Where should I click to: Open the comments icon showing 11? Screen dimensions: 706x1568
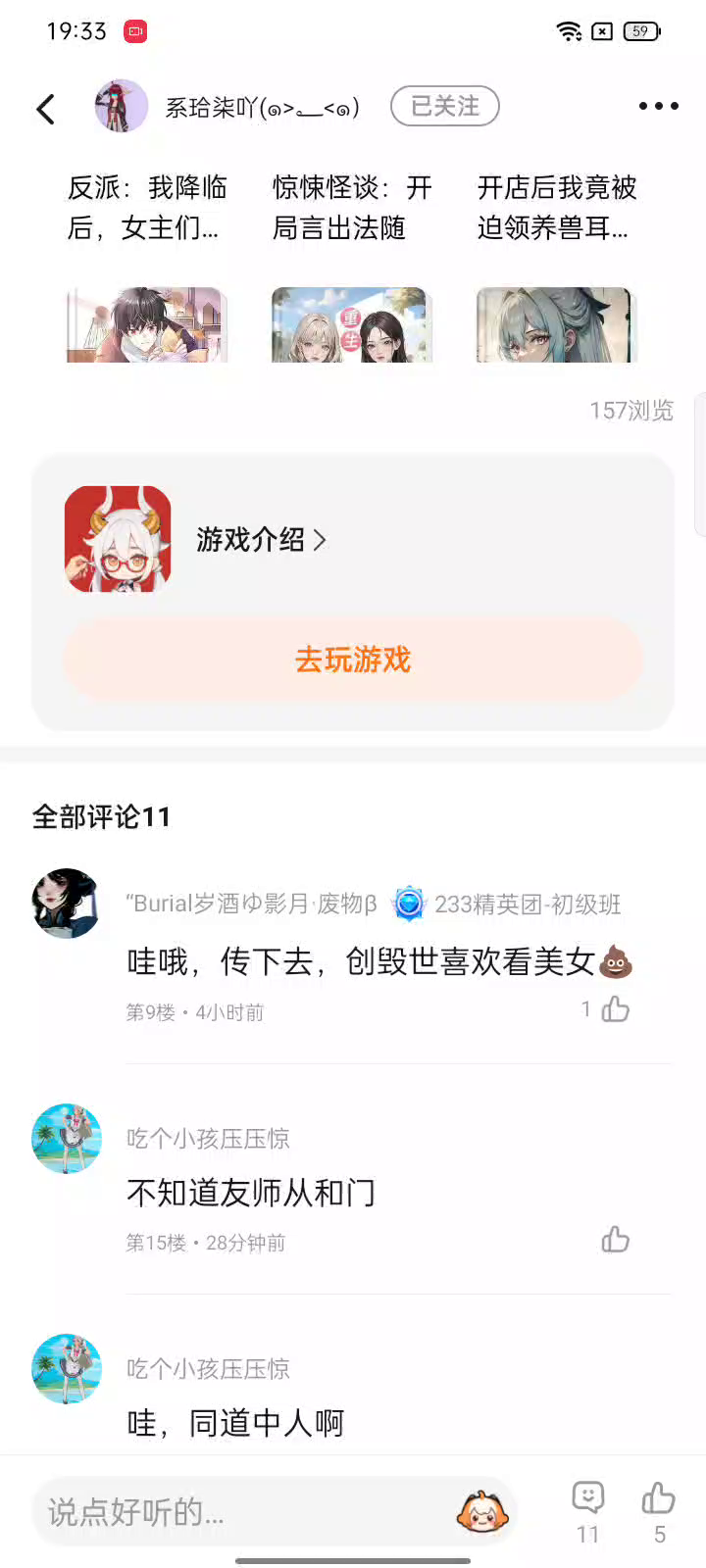(587, 1509)
